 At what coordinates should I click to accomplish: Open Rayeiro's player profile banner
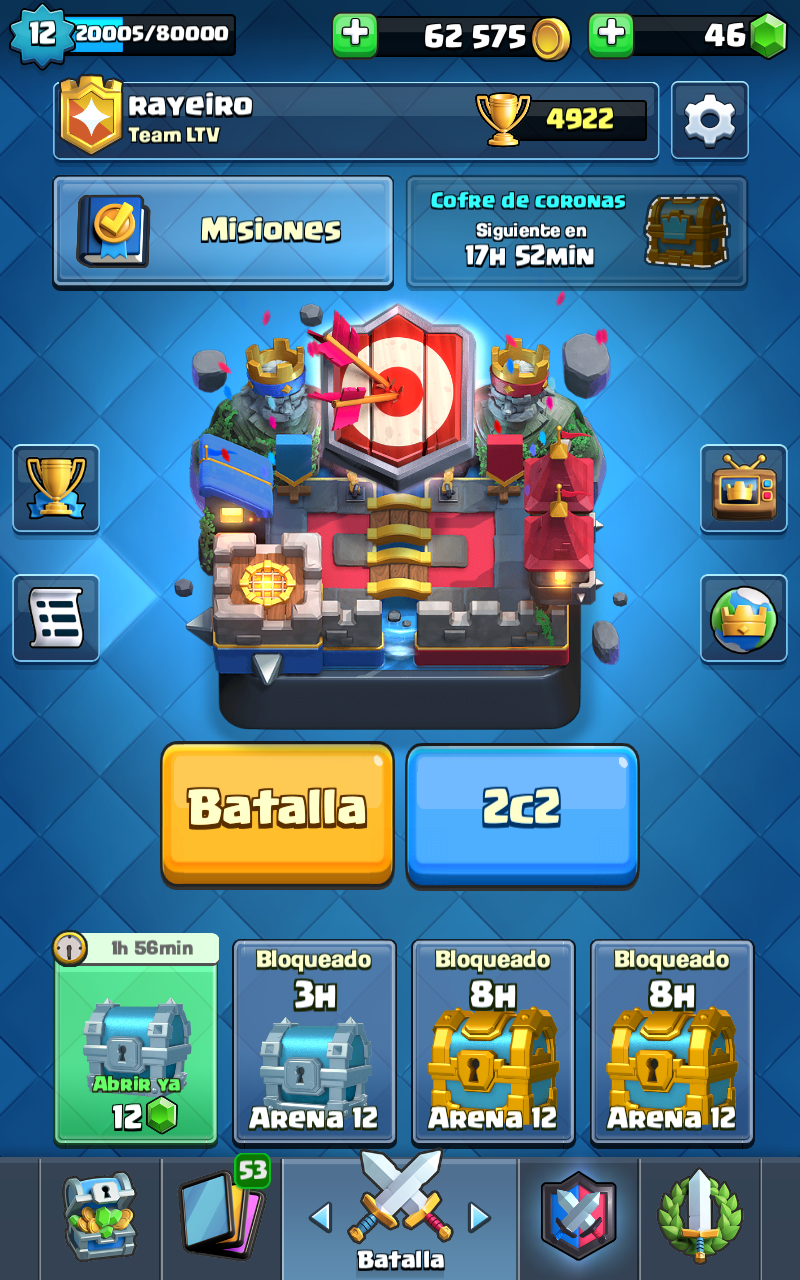click(356, 120)
